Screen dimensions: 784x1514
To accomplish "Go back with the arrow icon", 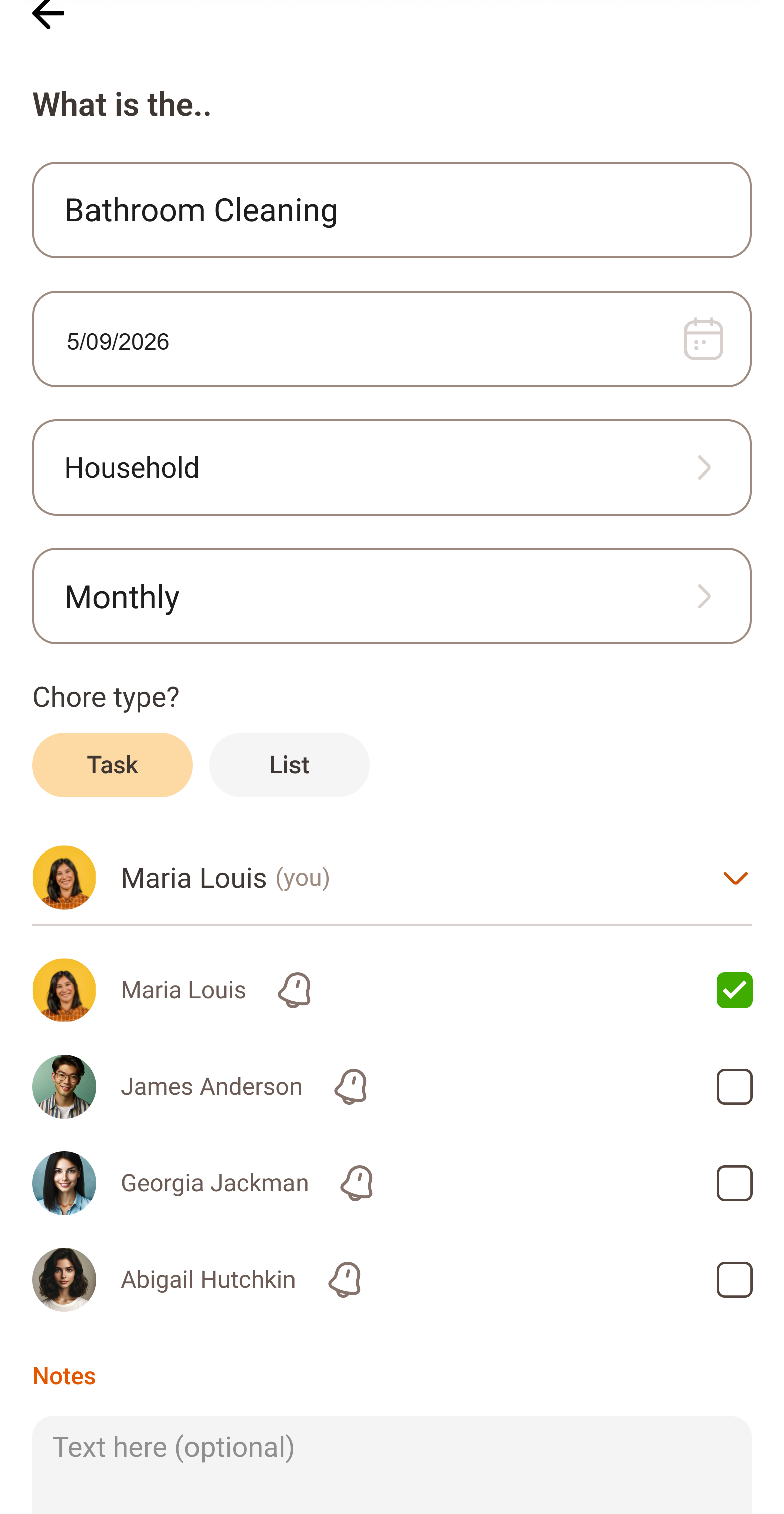I will click(48, 13).
